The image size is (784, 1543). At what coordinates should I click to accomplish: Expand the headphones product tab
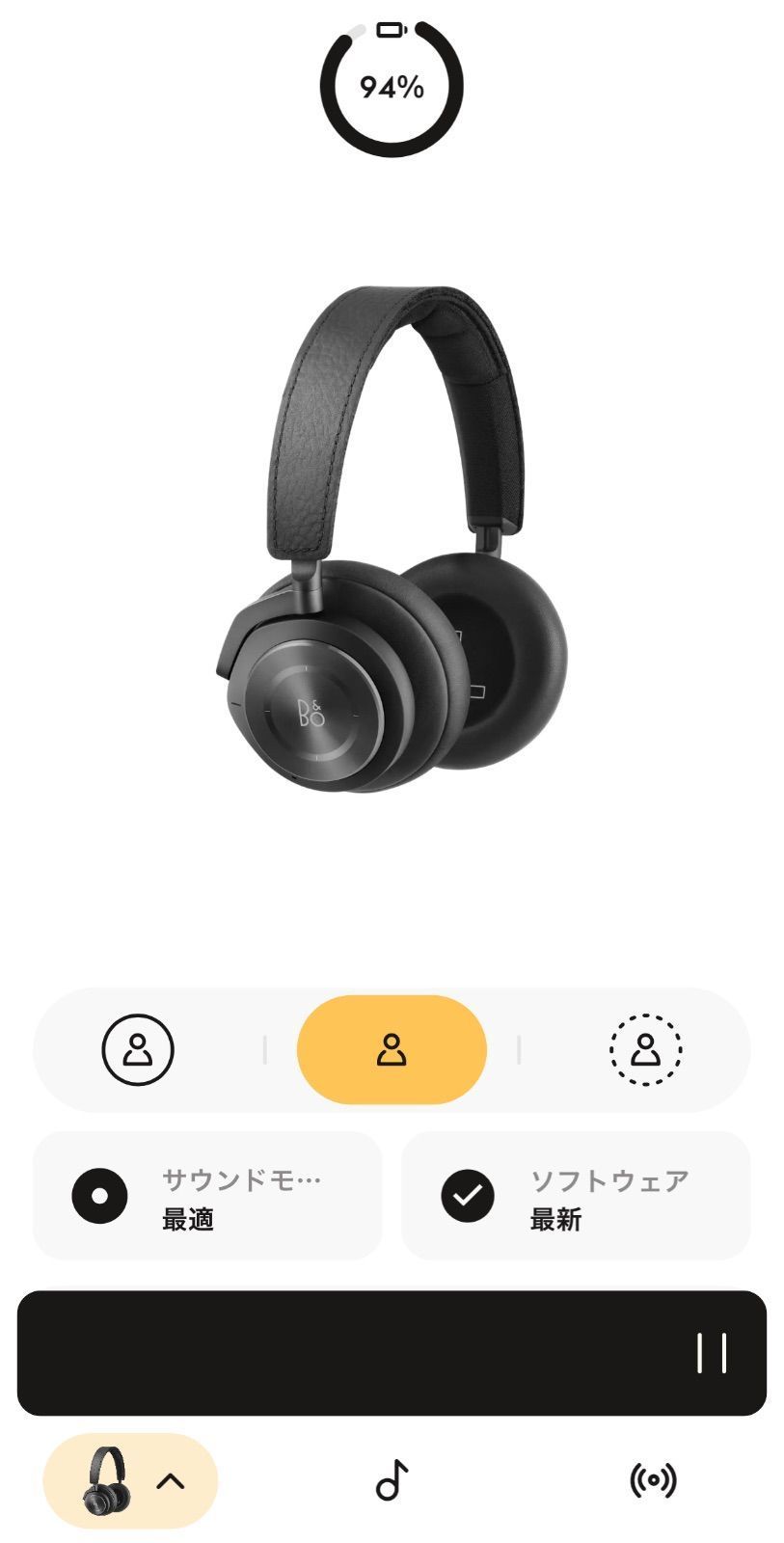coord(131,1480)
